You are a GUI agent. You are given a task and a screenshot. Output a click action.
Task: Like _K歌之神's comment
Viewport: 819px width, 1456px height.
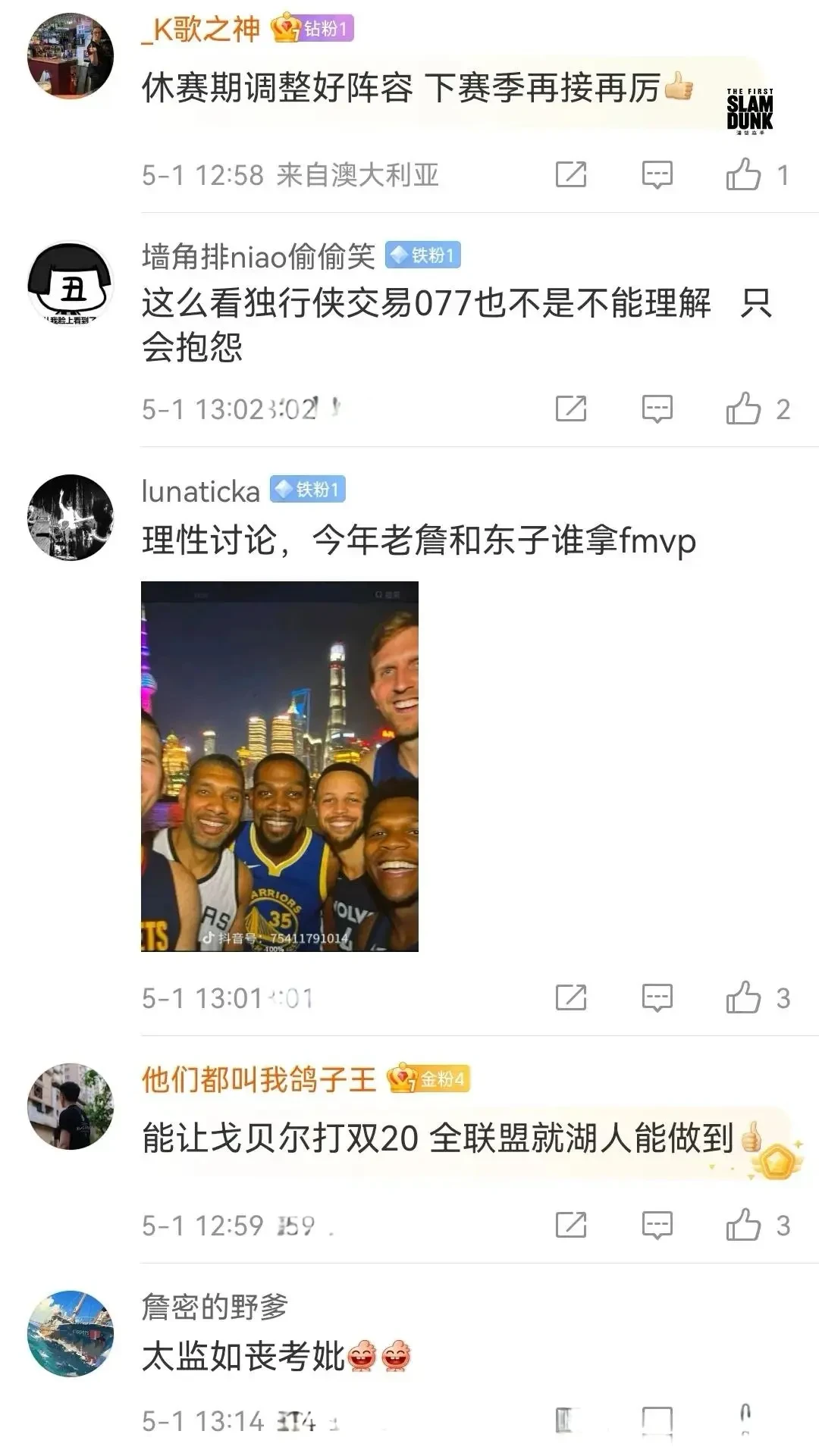743,174
